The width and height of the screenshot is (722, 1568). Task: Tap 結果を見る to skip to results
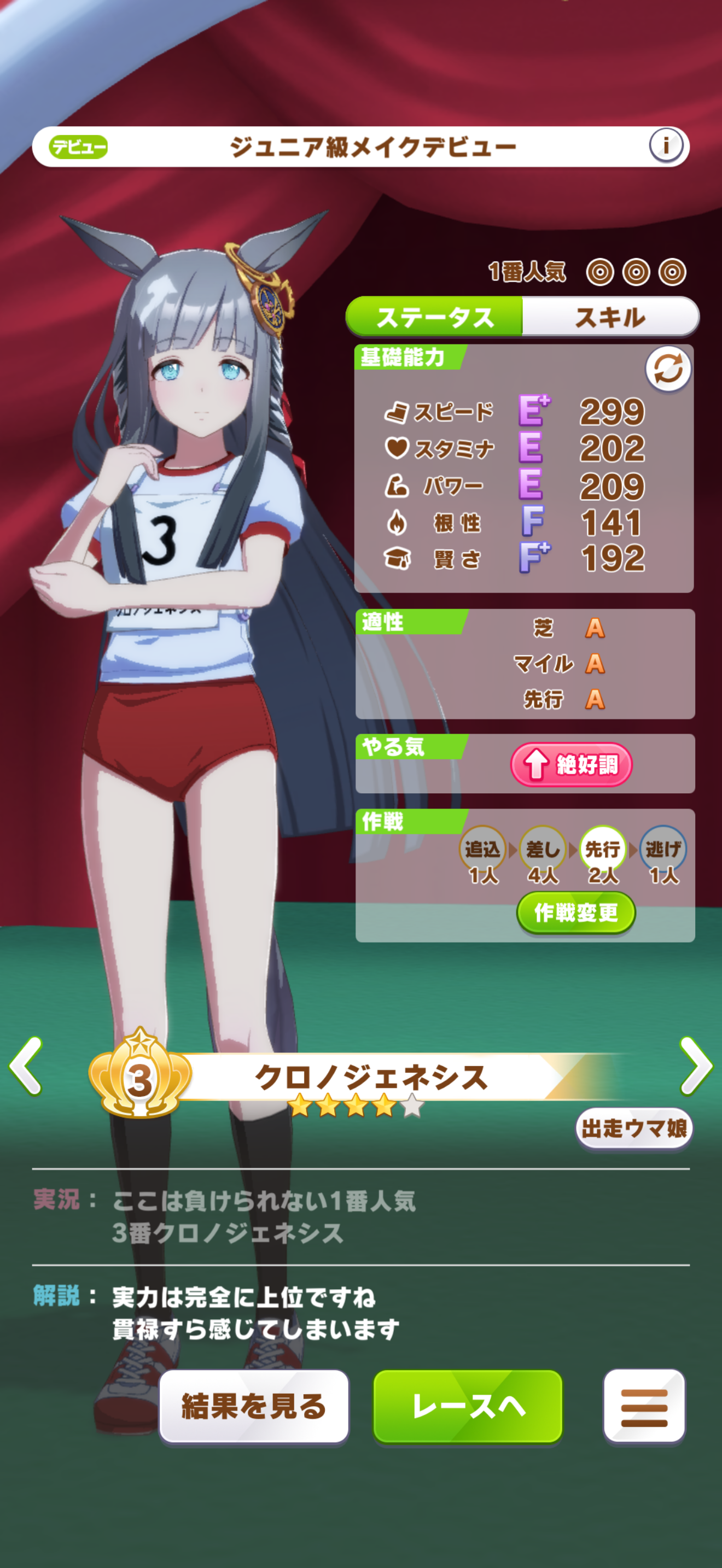(254, 1406)
